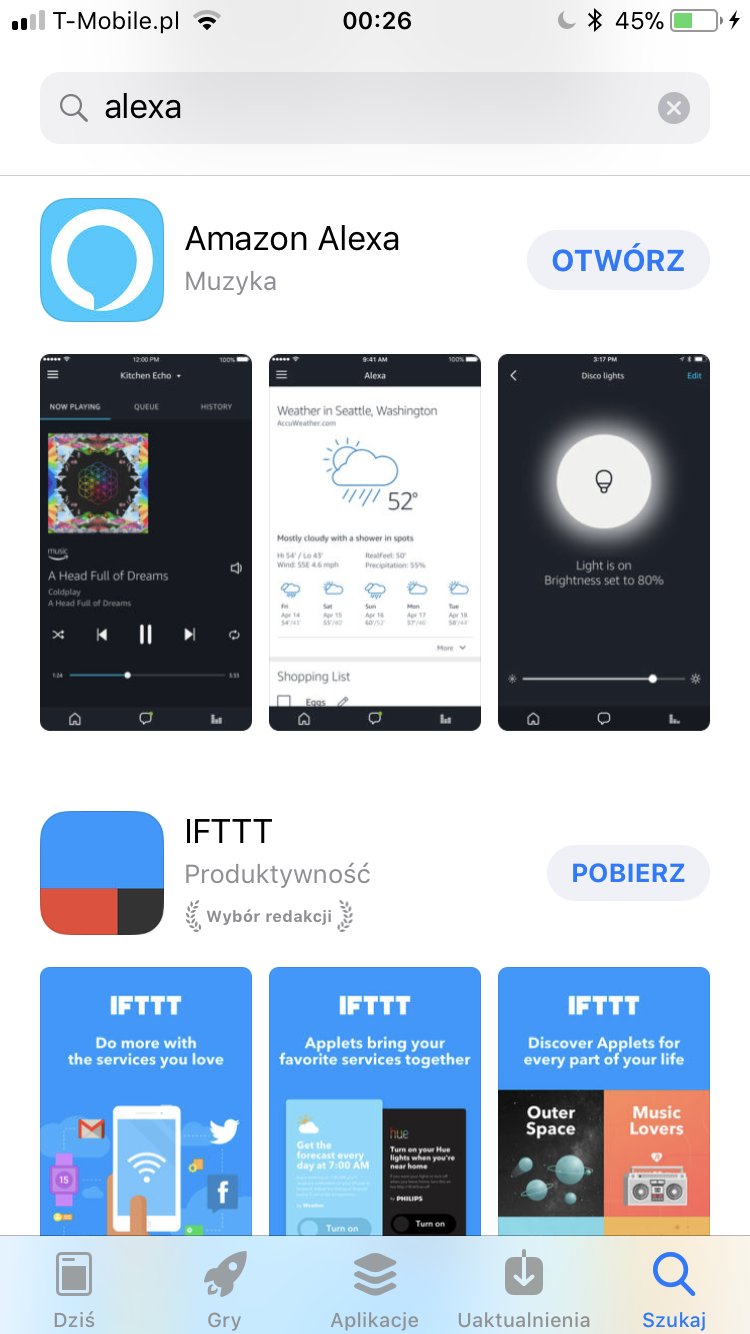The image size is (750, 1334).
Task: Open the Uaktualnienia tab
Action: pyautogui.click(x=524, y=1288)
